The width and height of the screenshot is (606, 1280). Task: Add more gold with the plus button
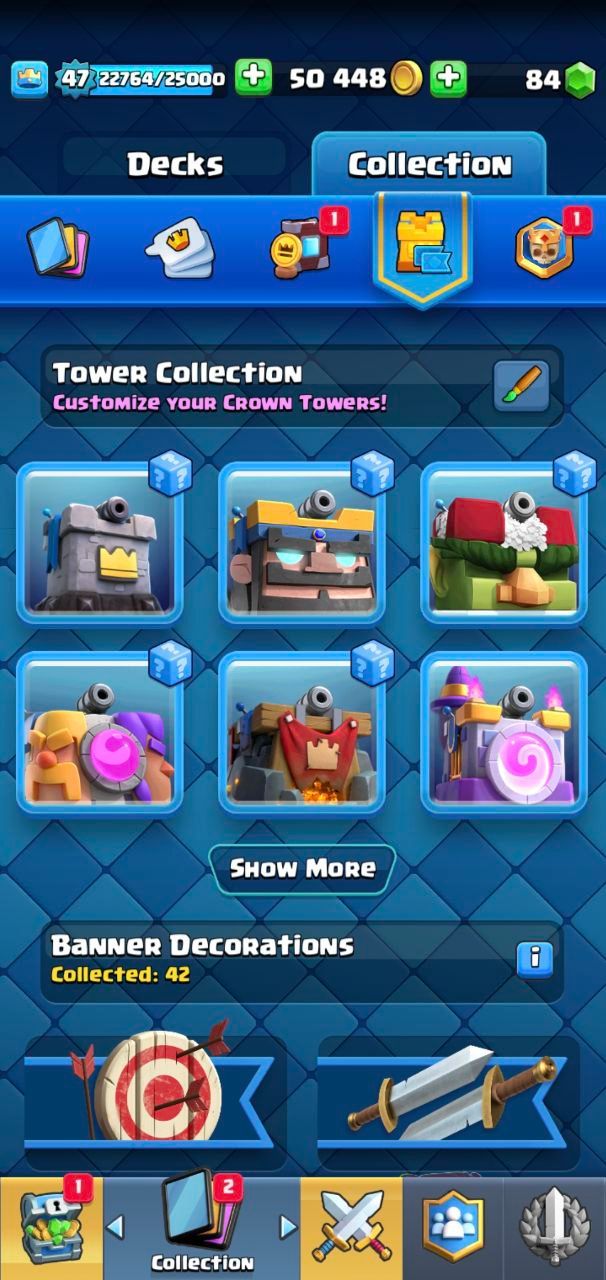point(254,79)
